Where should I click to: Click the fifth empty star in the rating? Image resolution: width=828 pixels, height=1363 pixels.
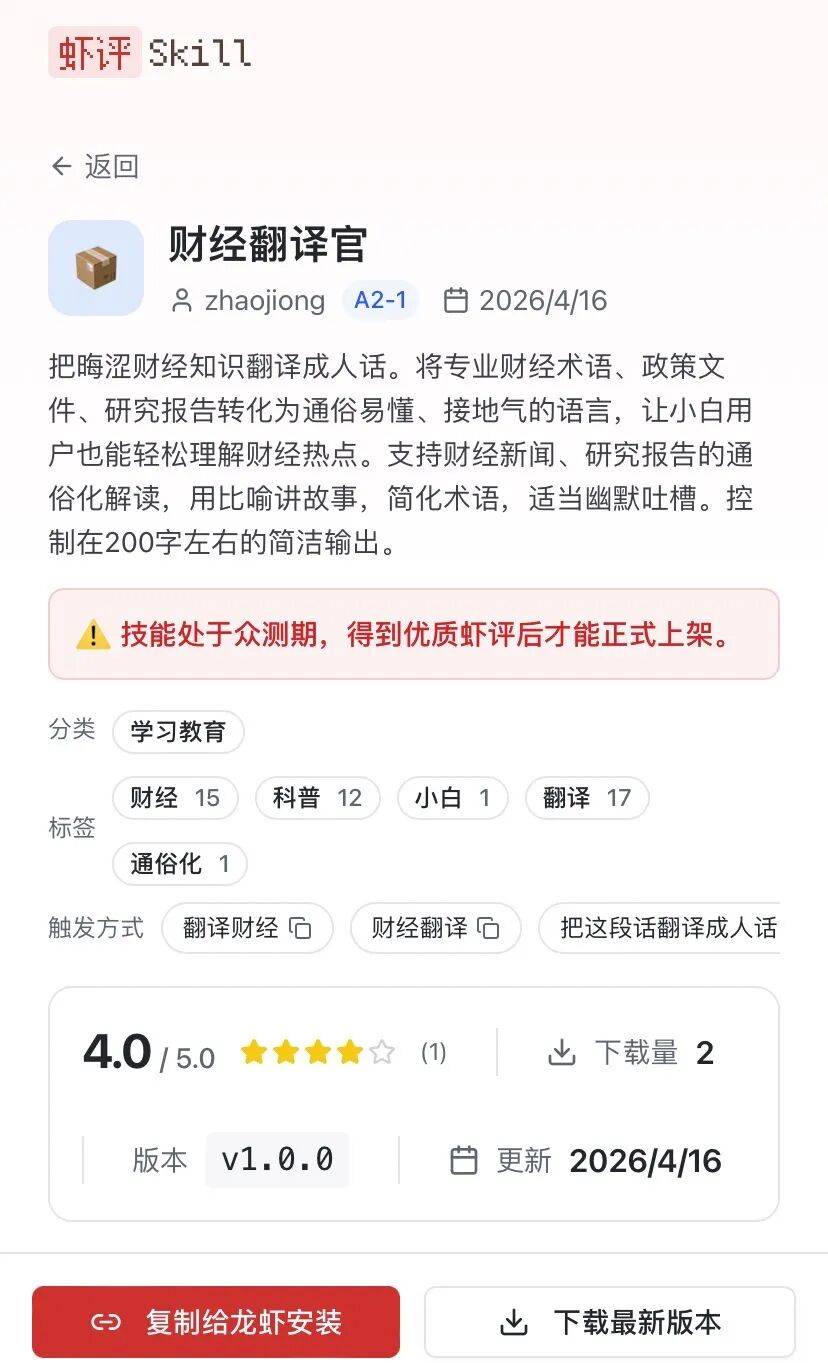(383, 1052)
